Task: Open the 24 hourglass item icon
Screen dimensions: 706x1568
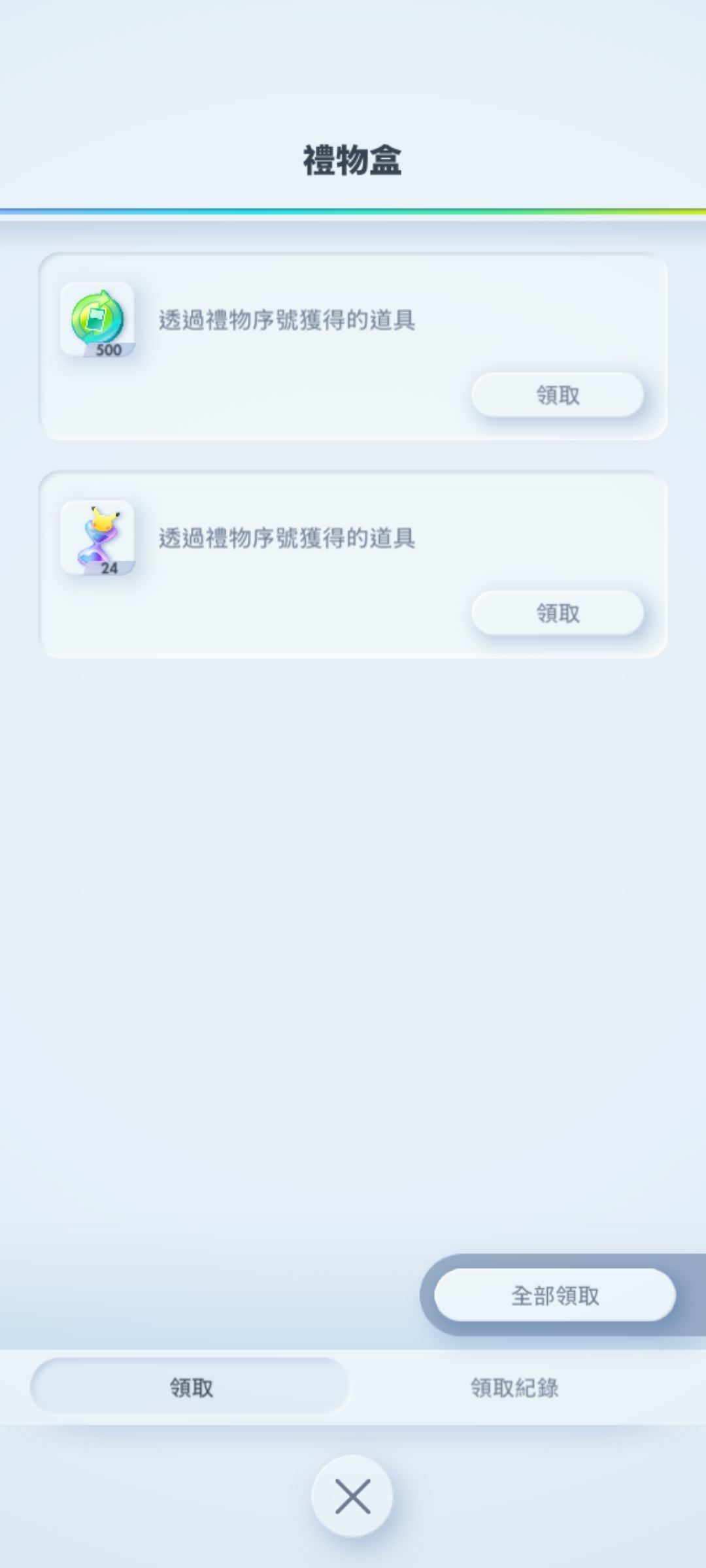Action: [x=98, y=538]
